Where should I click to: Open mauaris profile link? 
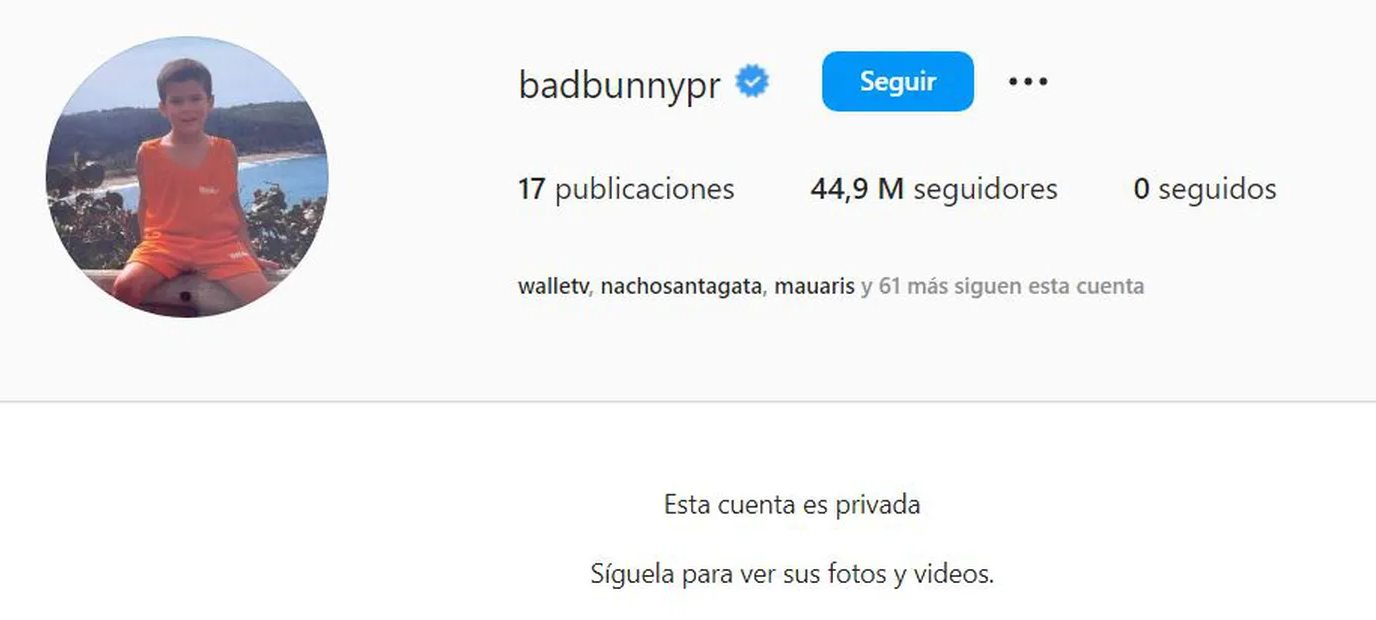click(x=814, y=287)
